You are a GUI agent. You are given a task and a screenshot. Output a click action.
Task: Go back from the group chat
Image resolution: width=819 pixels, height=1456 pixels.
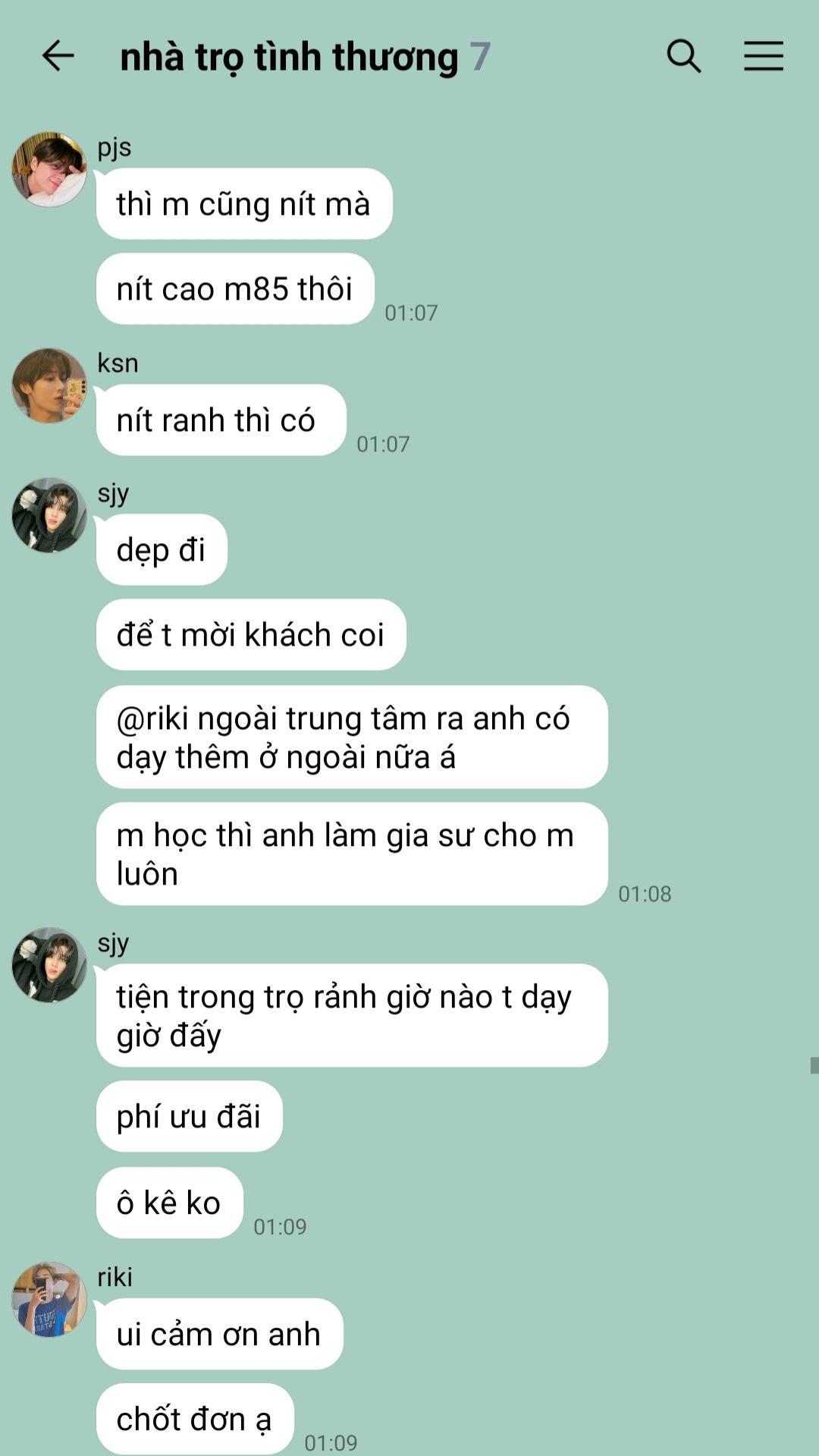(58, 56)
